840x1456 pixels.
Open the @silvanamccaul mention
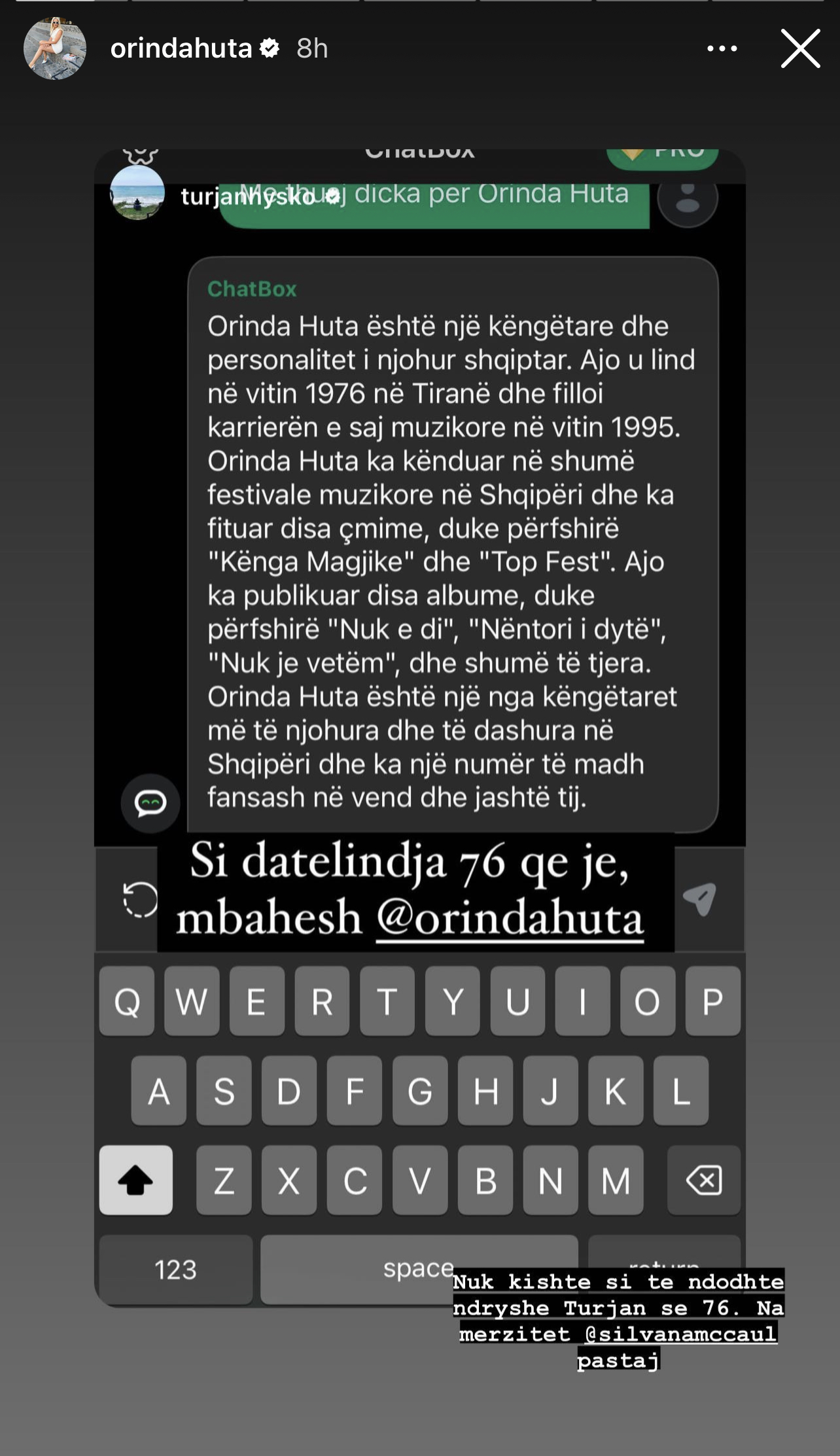pyautogui.click(x=680, y=1334)
